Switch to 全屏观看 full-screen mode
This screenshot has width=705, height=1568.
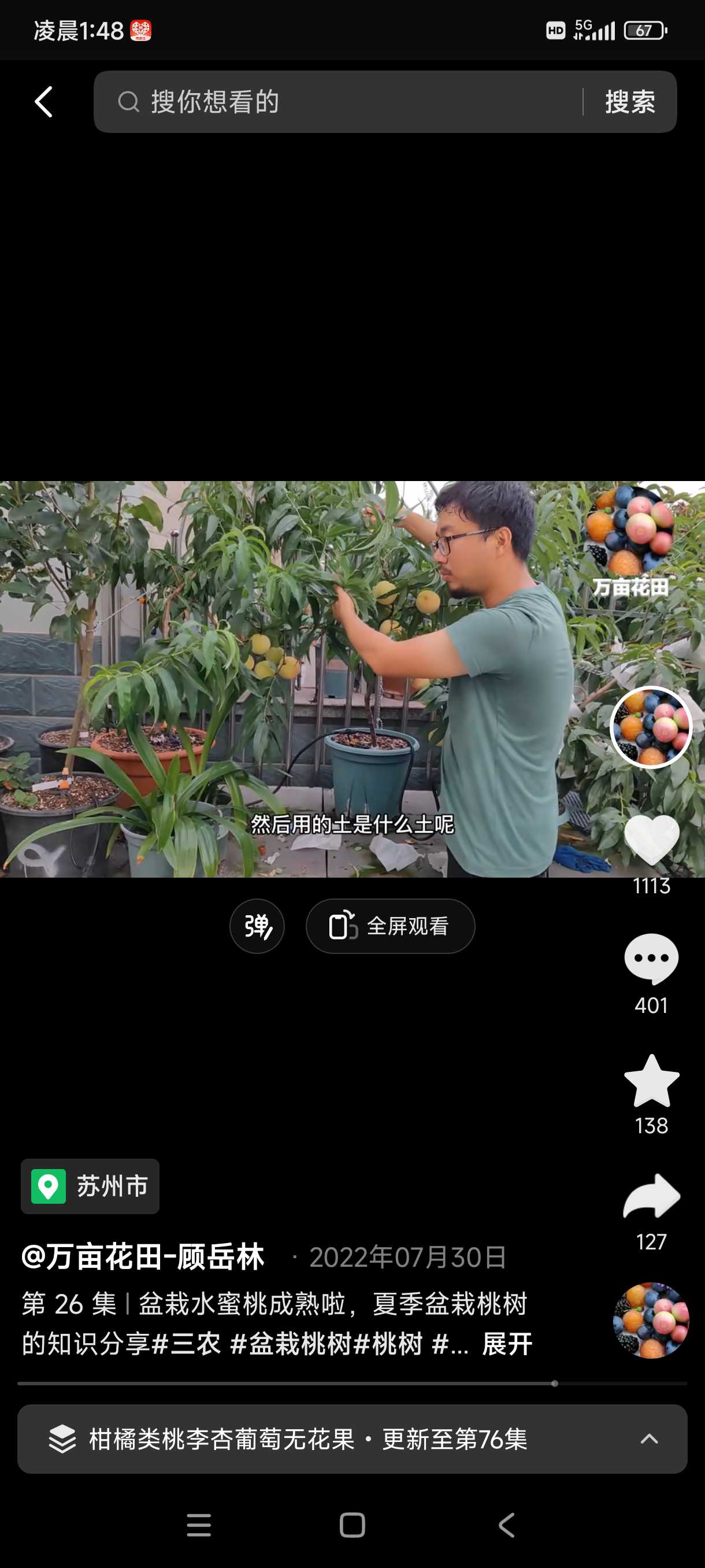(x=390, y=926)
